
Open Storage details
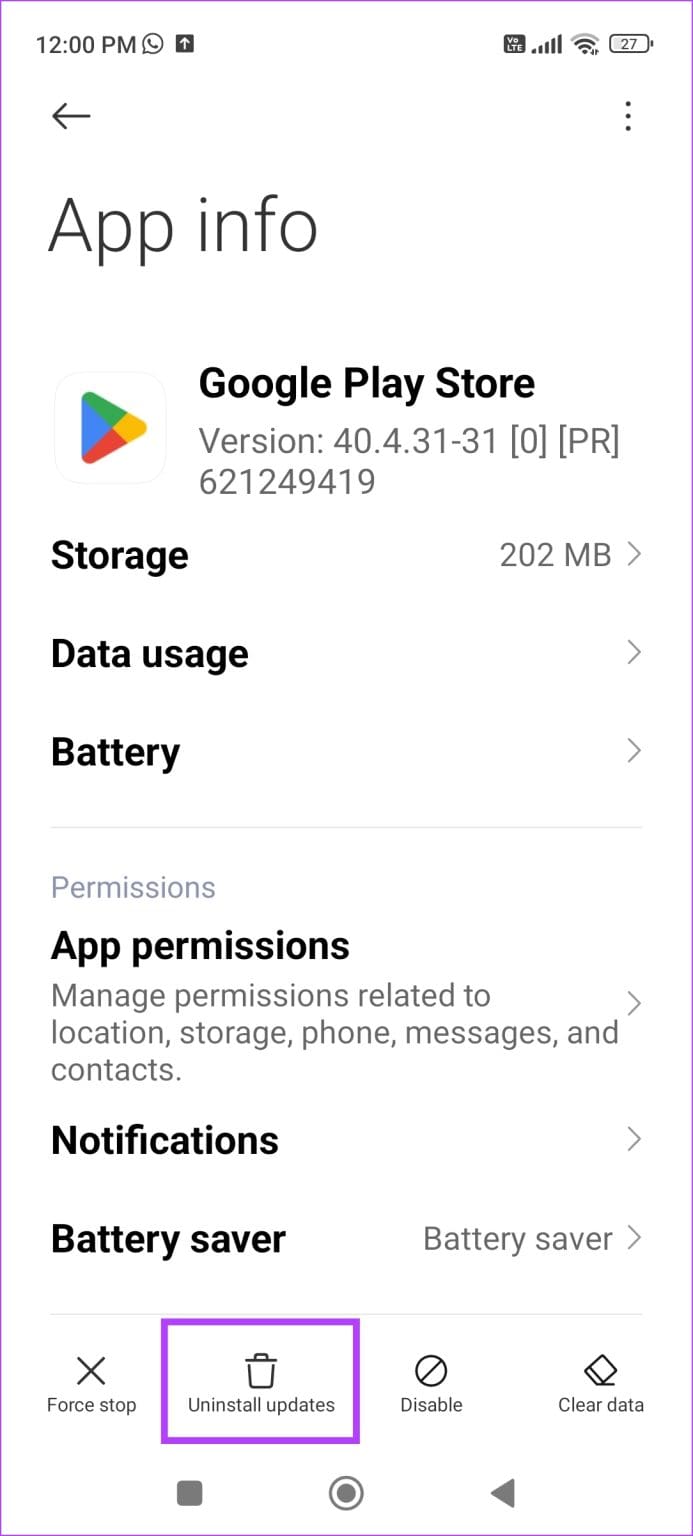click(x=345, y=555)
